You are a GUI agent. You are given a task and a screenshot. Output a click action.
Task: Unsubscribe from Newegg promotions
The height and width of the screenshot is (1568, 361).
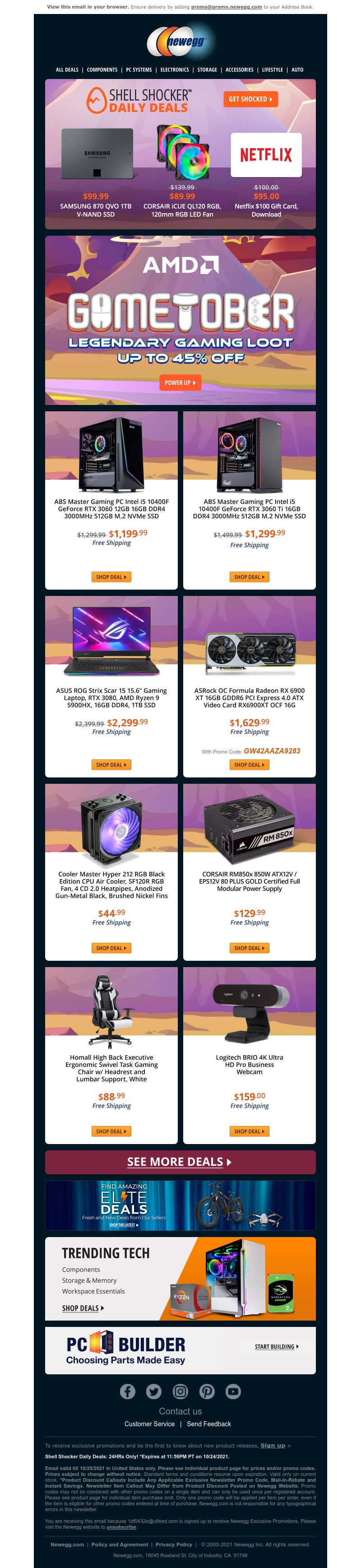click(x=121, y=1527)
